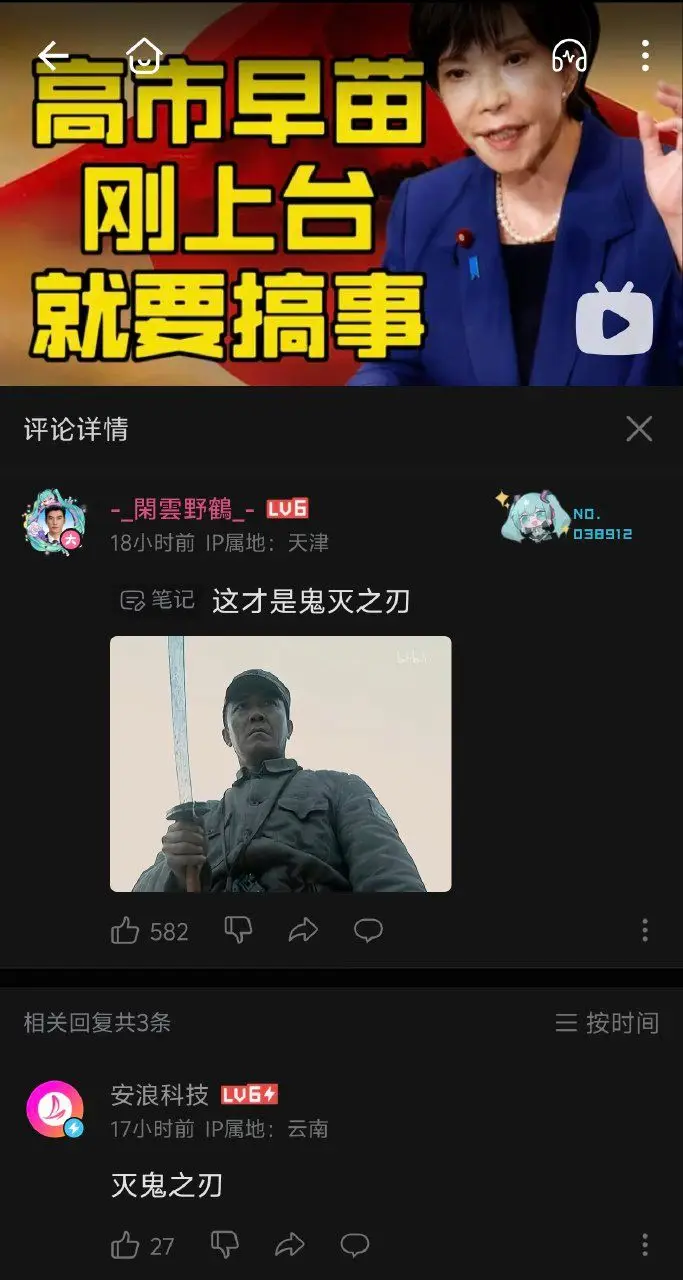Reply to 安浪科技's comment
The image size is (683, 1280).
pyautogui.click(x=355, y=1245)
